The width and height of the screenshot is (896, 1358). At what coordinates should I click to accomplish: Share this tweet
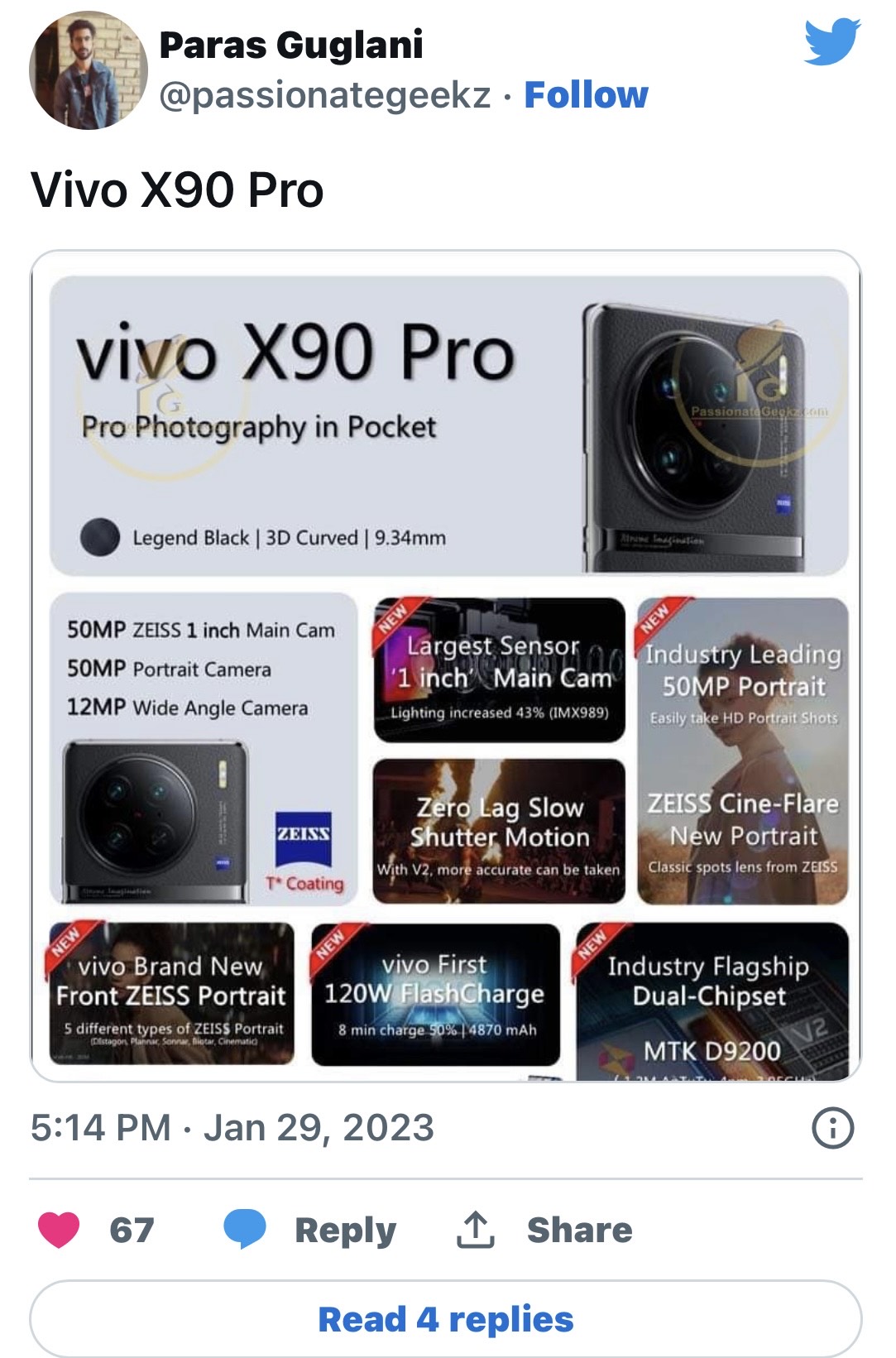click(544, 1230)
